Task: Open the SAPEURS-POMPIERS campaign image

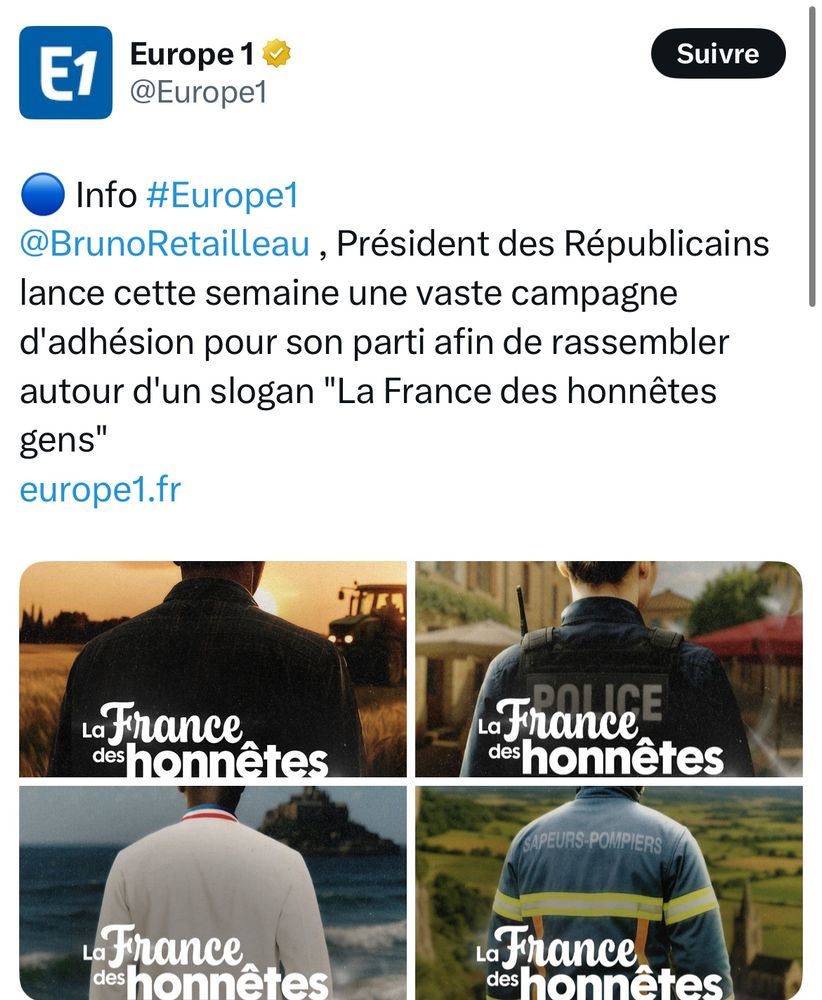Action: coord(611,890)
